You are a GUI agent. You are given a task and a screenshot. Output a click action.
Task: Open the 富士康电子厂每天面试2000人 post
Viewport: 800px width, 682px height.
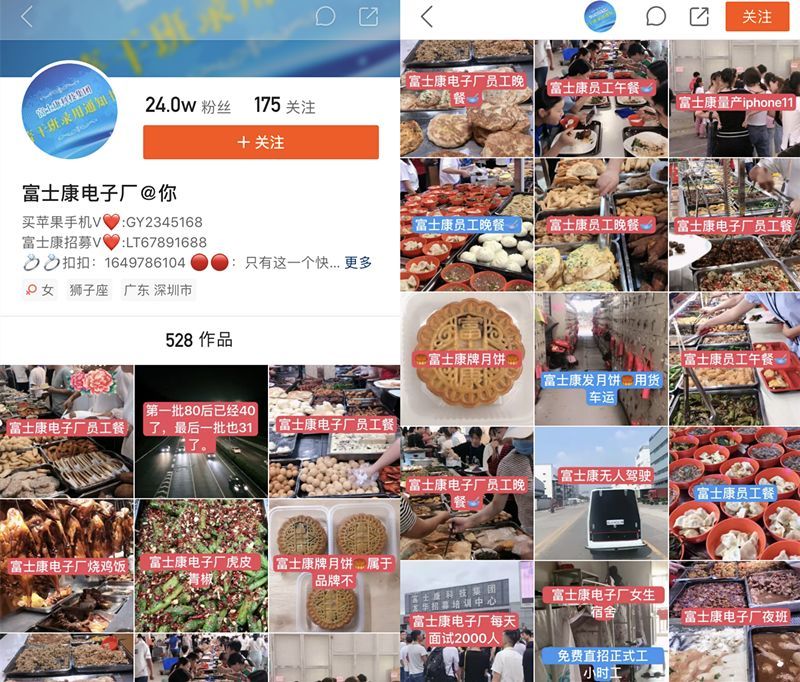click(x=466, y=620)
